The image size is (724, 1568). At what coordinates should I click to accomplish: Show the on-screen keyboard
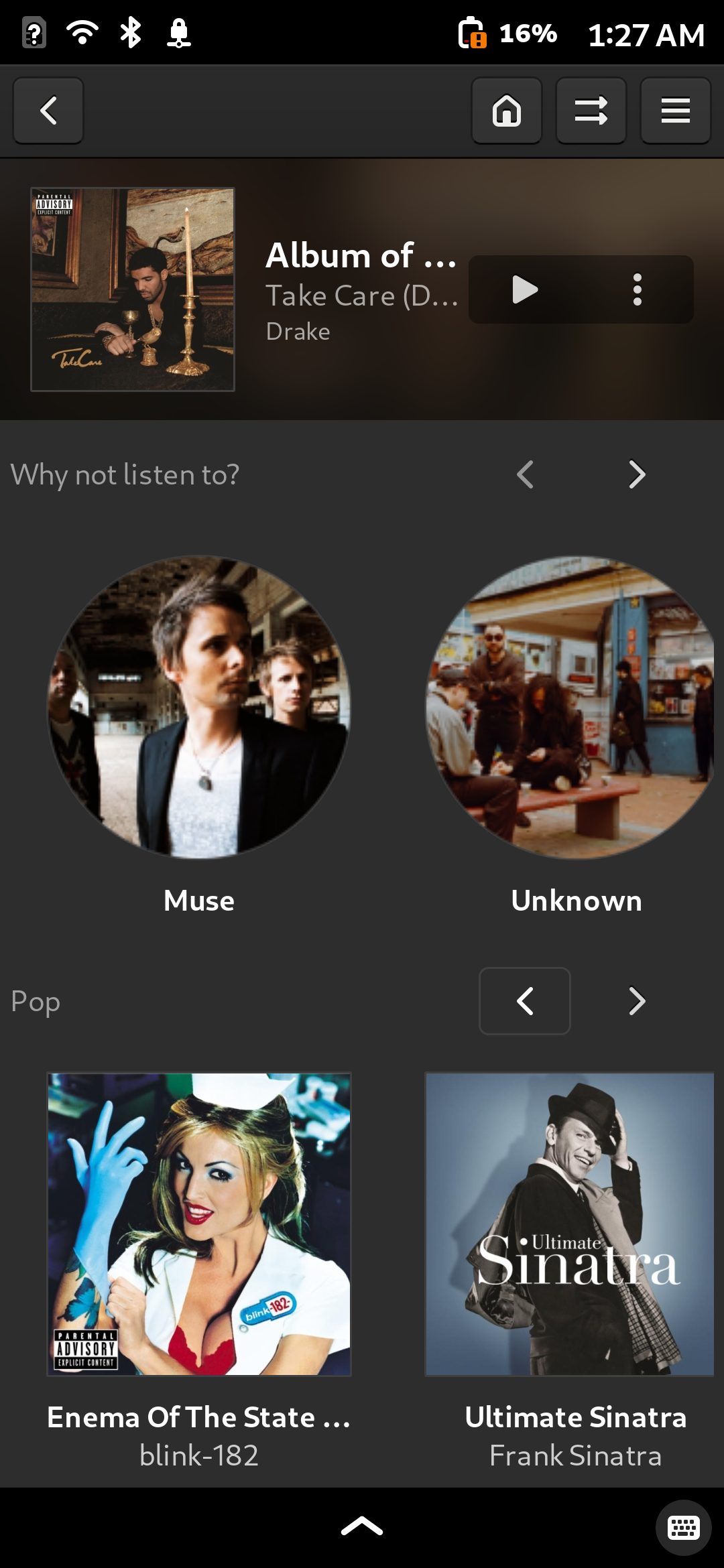pyautogui.click(x=683, y=1528)
